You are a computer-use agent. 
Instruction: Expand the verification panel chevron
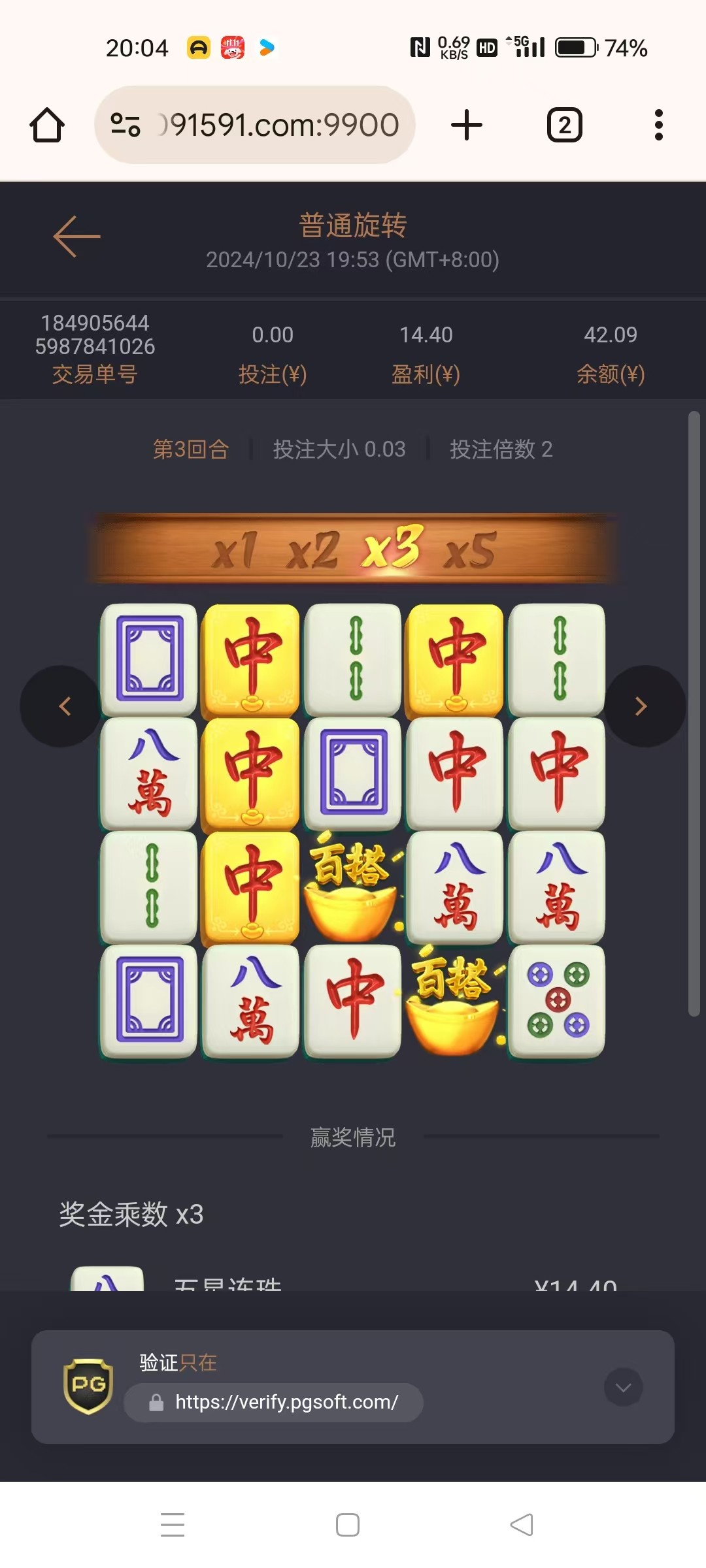[x=623, y=1387]
